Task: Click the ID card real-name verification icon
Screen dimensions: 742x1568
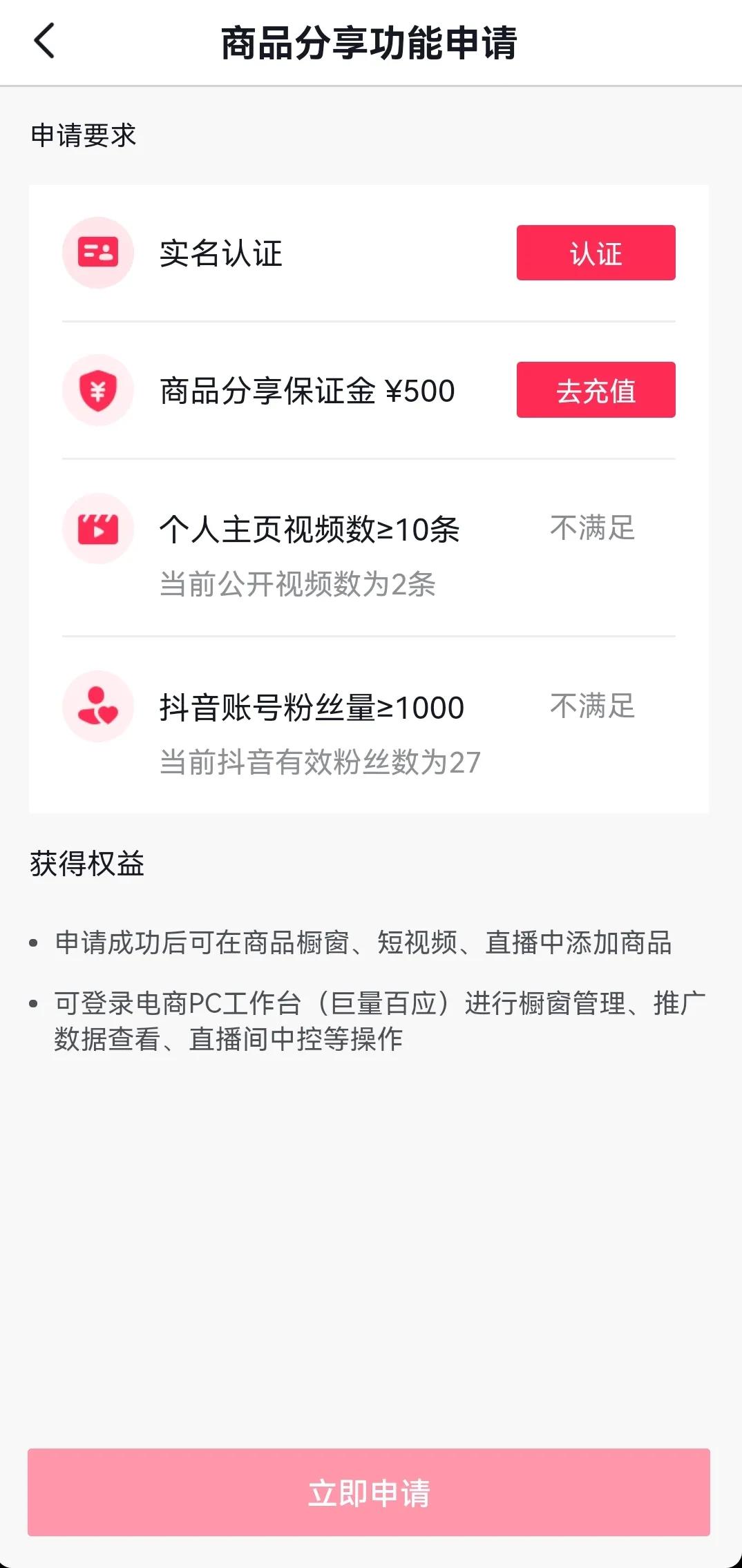Action: [x=97, y=253]
